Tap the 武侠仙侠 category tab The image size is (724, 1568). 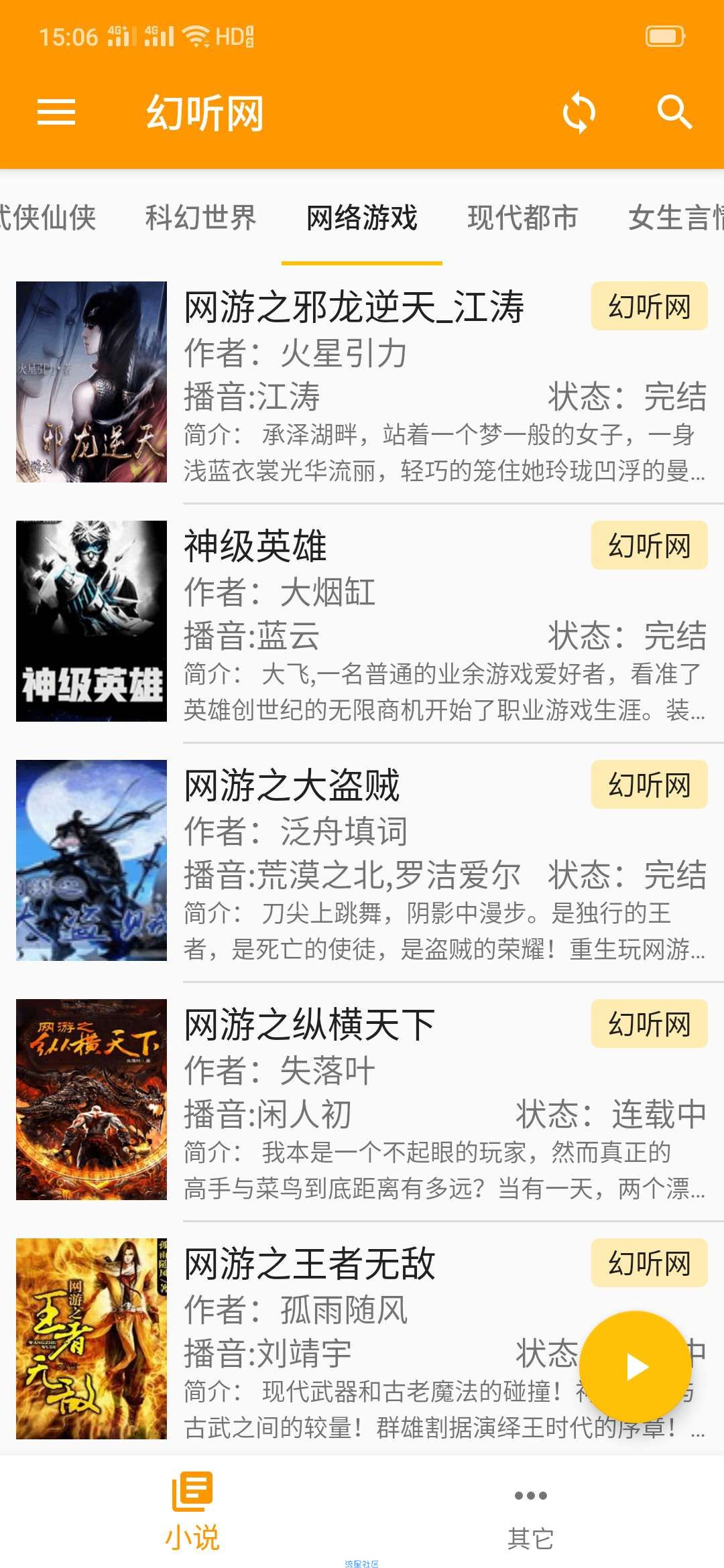pos(47,218)
